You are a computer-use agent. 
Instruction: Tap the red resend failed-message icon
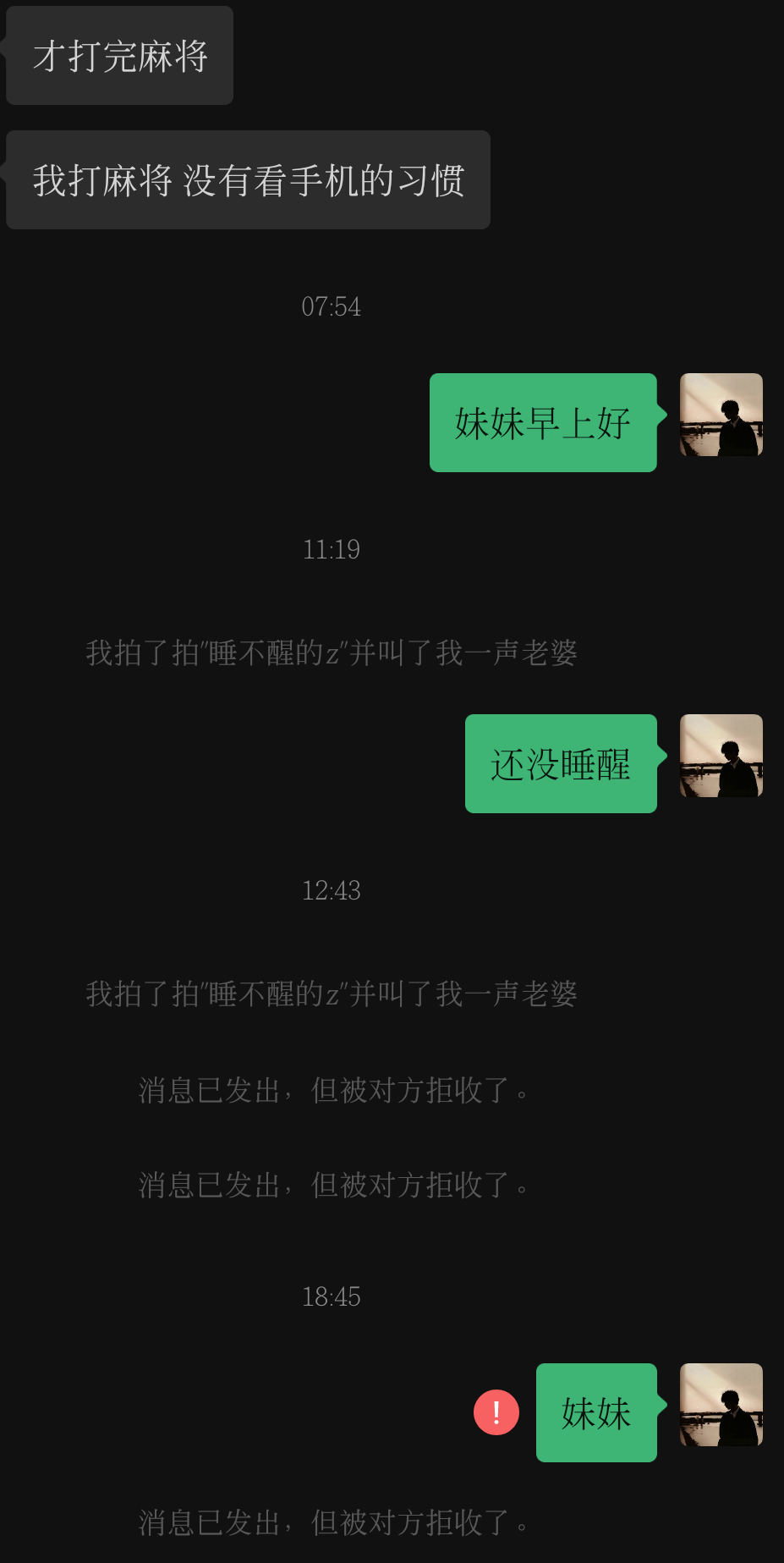pyautogui.click(x=496, y=1412)
